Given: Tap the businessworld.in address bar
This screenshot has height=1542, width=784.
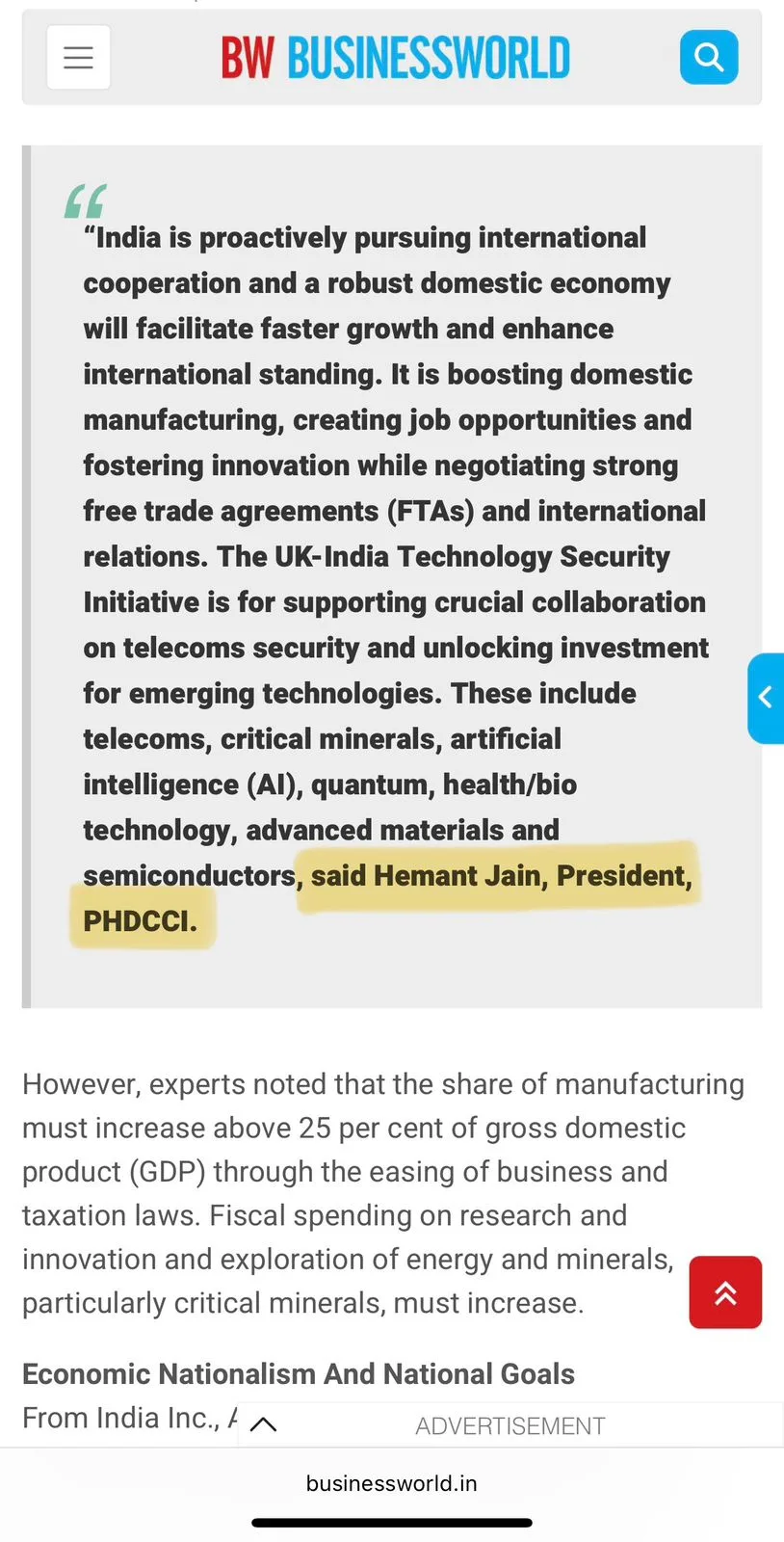Looking at the screenshot, I should (x=392, y=1483).
